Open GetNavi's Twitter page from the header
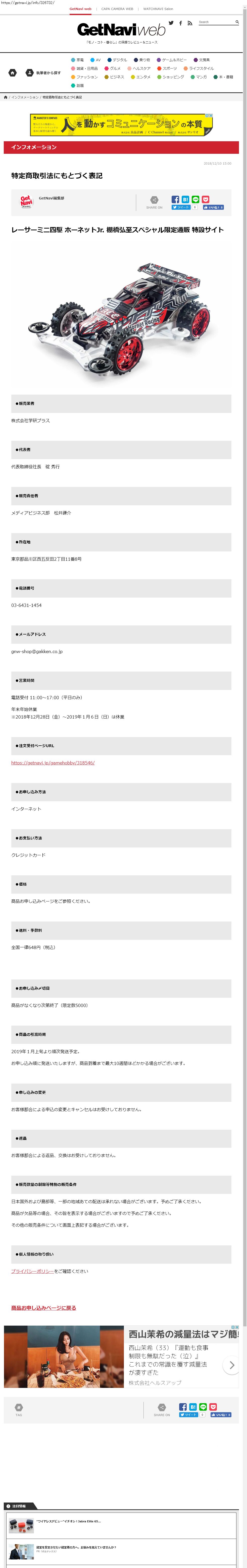Screen dimensions: 247x1568 171,23
